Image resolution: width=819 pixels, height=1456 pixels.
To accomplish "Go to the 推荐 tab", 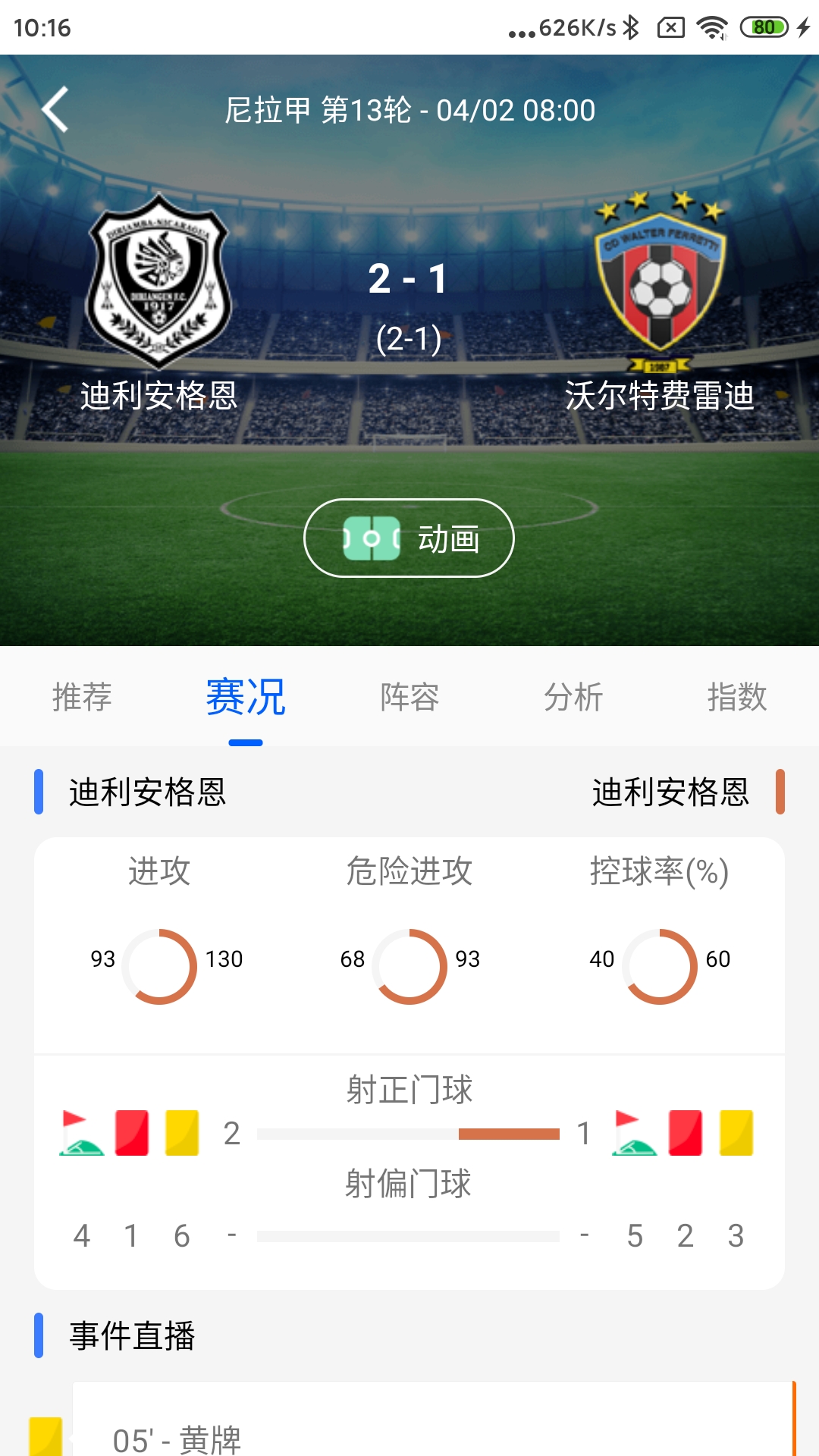I will pos(84,698).
